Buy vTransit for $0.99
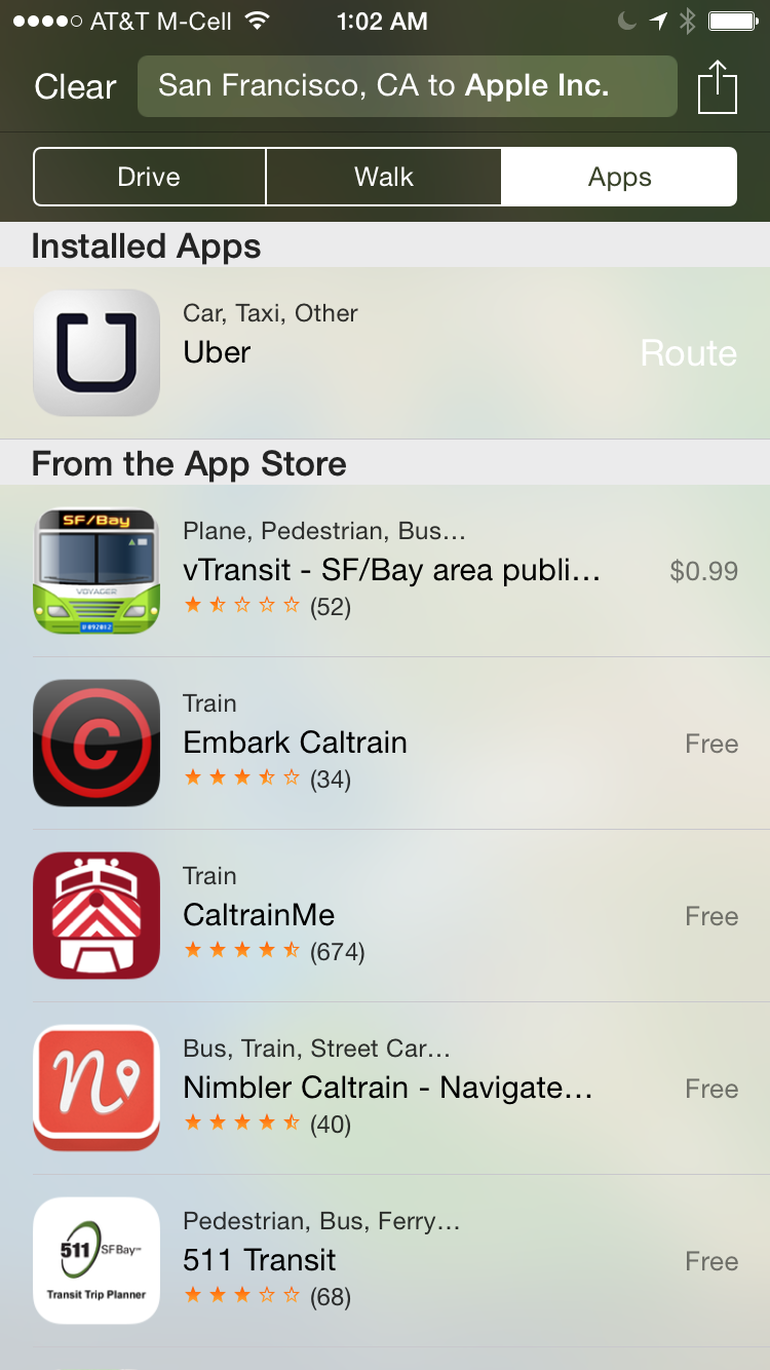Screen dimensions: 770x1370 pos(704,571)
